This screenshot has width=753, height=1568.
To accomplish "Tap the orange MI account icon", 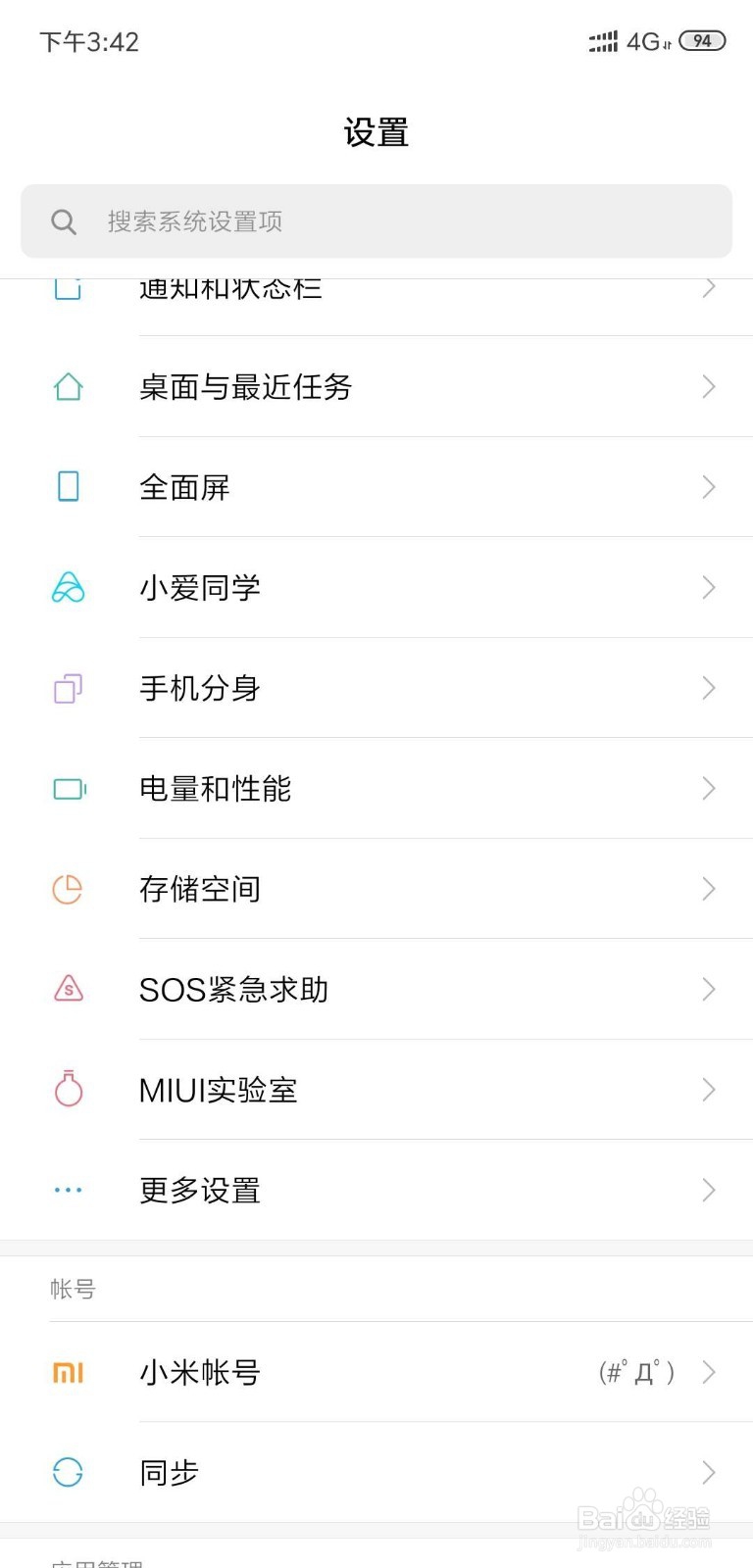I will (x=67, y=1373).
